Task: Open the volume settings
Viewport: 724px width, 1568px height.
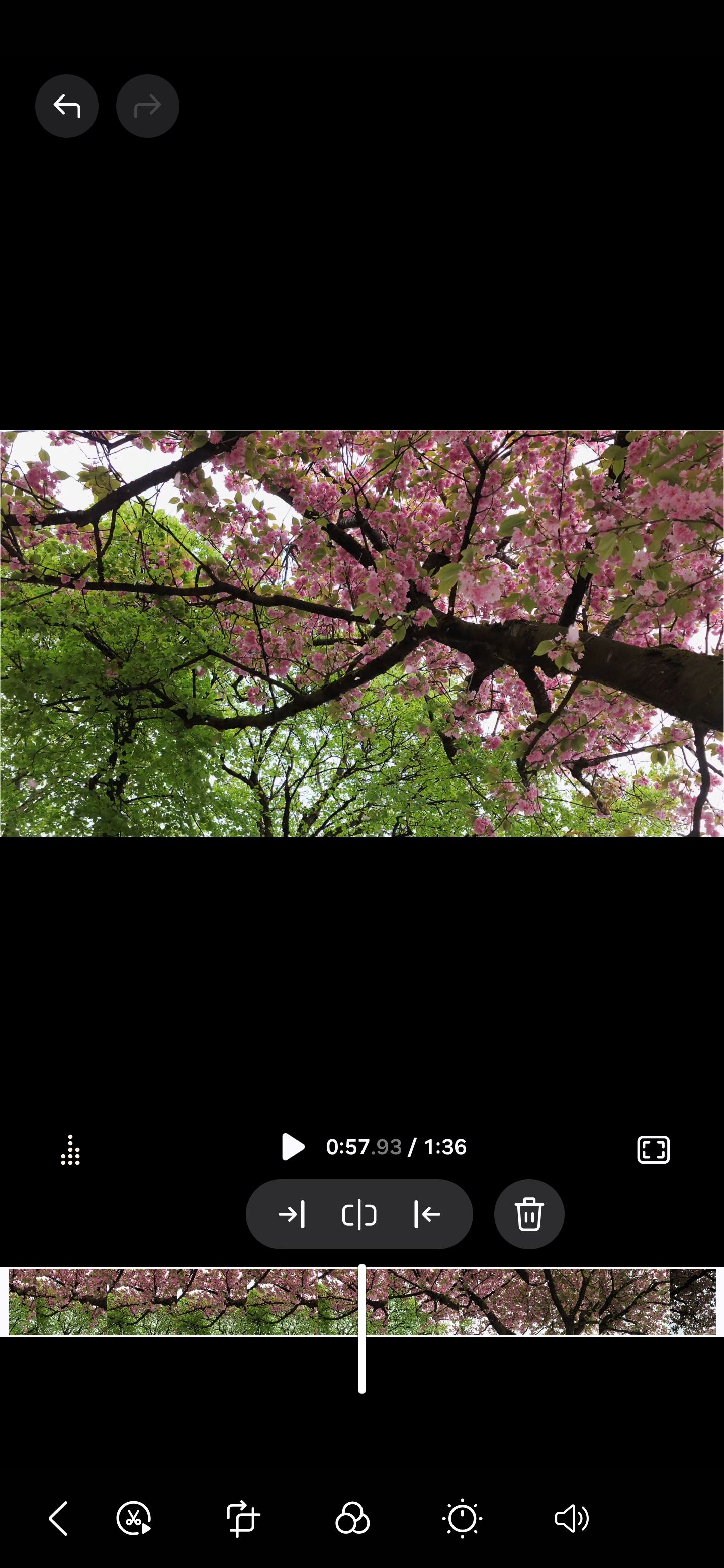Action: click(x=572, y=1518)
